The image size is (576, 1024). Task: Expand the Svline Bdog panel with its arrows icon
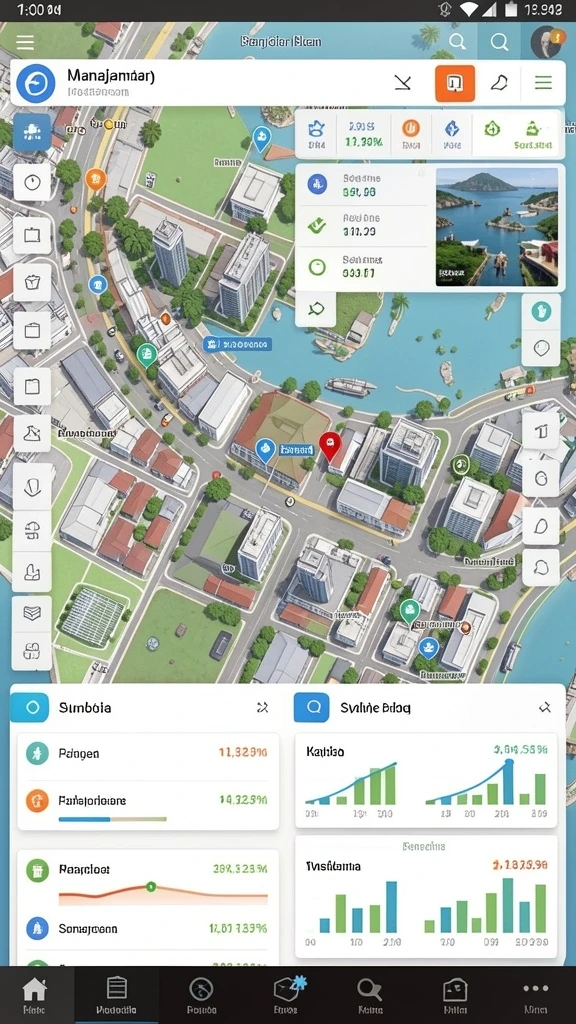pyautogui.click(x=544, y=707)
